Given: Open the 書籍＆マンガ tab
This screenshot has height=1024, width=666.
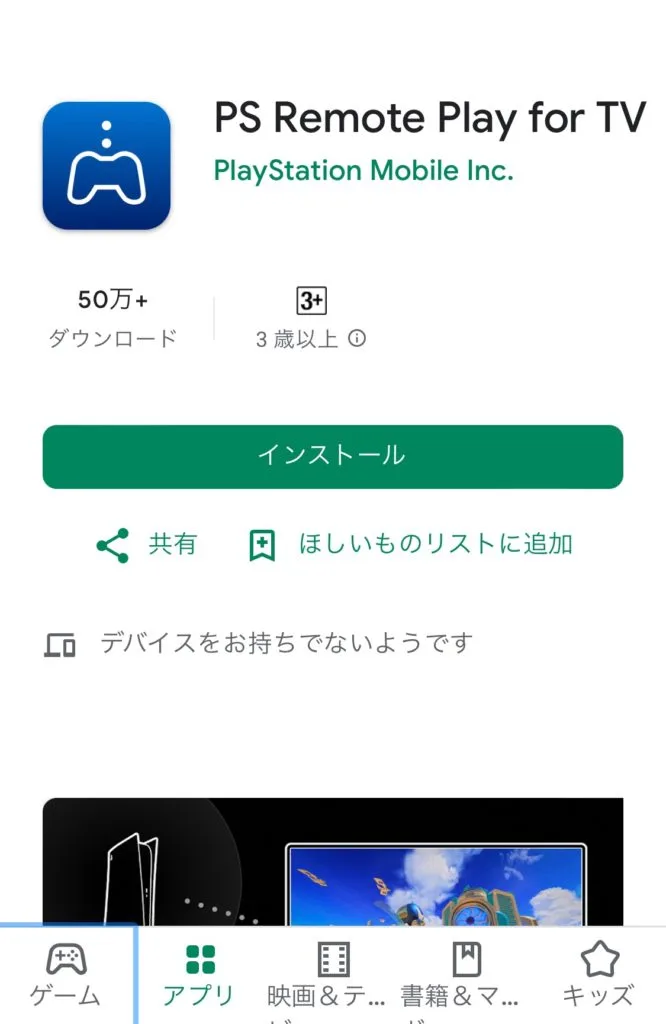Looking at the screenshot, I should [x=465, y=976].
